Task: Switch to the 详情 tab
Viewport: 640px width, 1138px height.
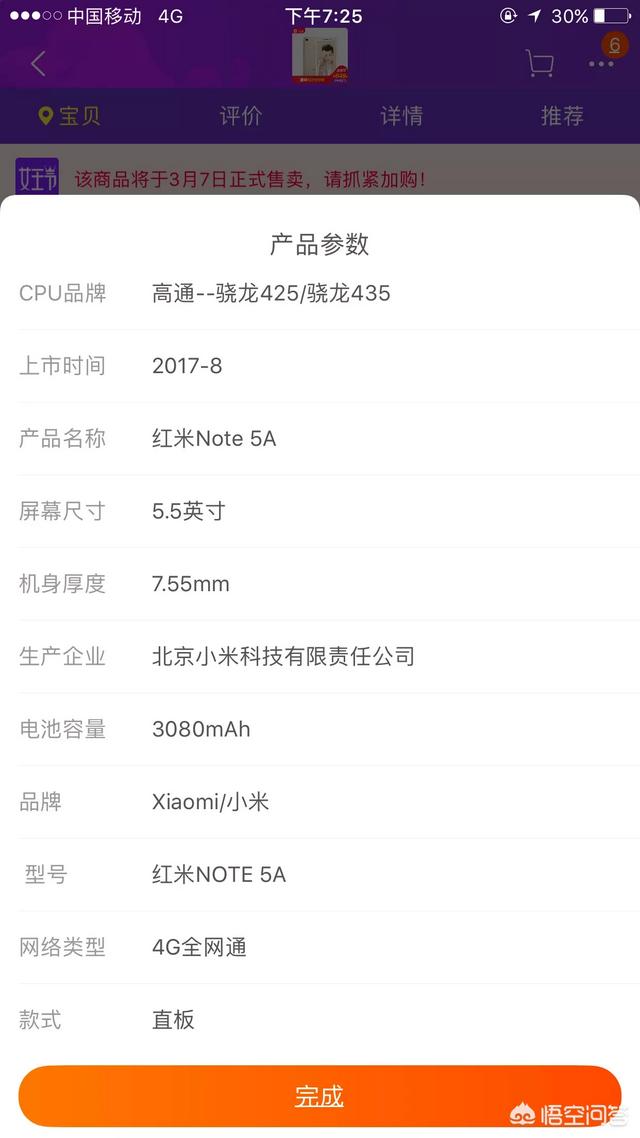Action: (401, 116)
